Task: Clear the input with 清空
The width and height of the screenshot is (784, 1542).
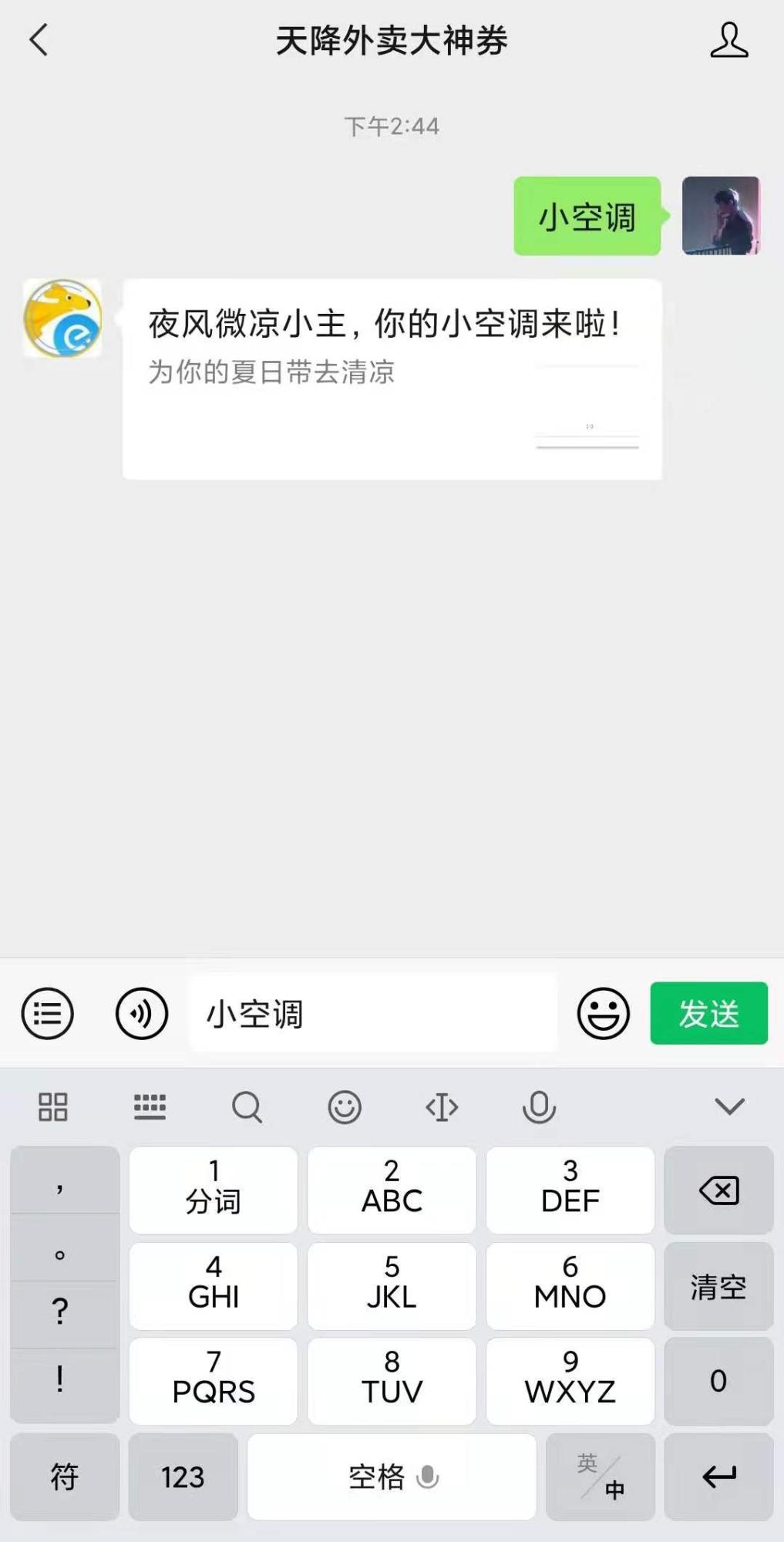Action: click(718, 1286)
